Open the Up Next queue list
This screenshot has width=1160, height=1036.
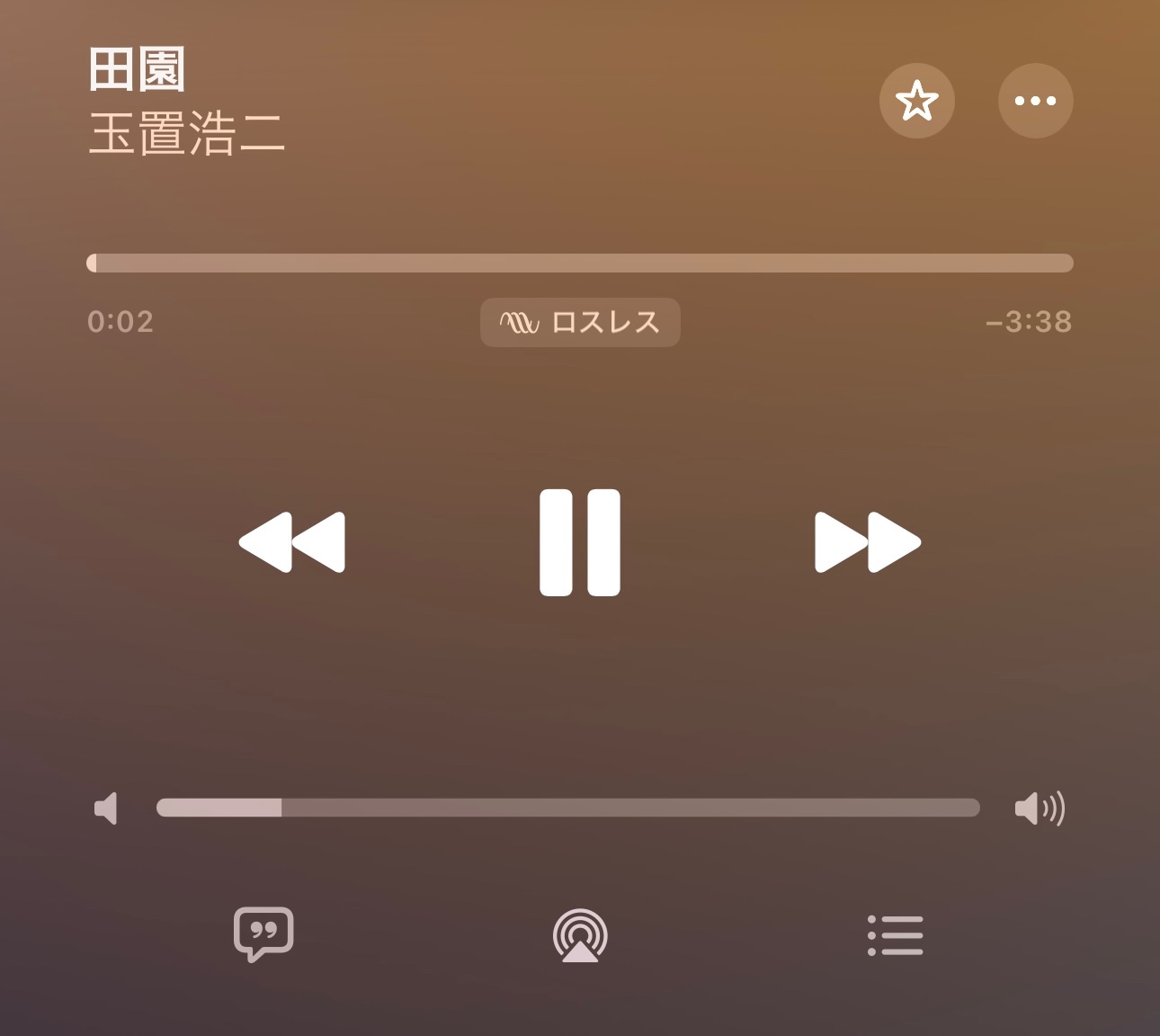tap(896, 935)
